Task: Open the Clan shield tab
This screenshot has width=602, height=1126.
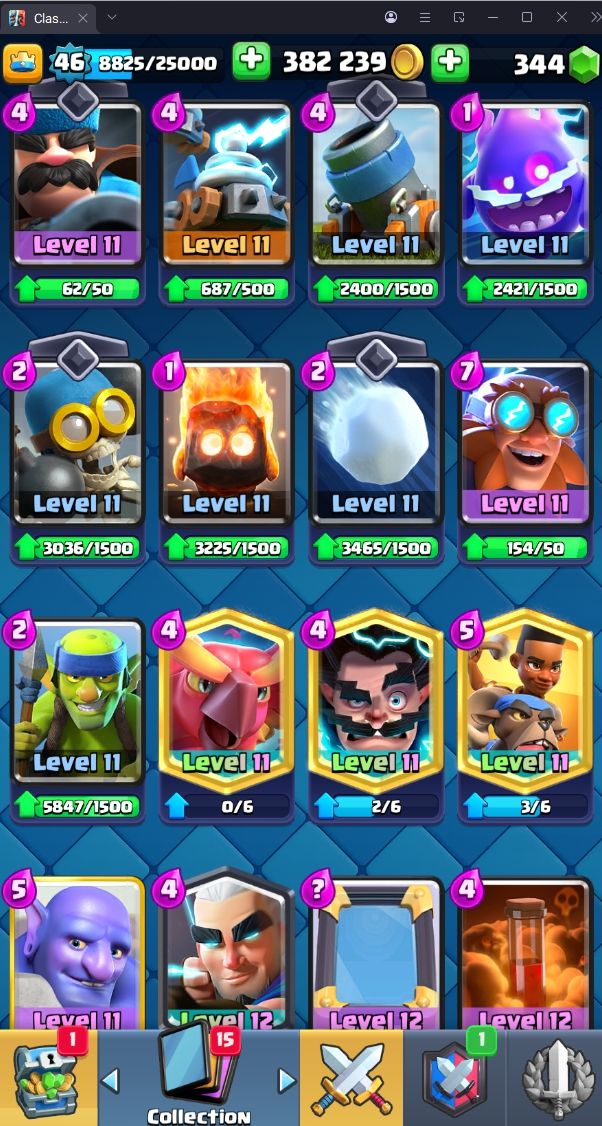Action: click(453, 1078)
